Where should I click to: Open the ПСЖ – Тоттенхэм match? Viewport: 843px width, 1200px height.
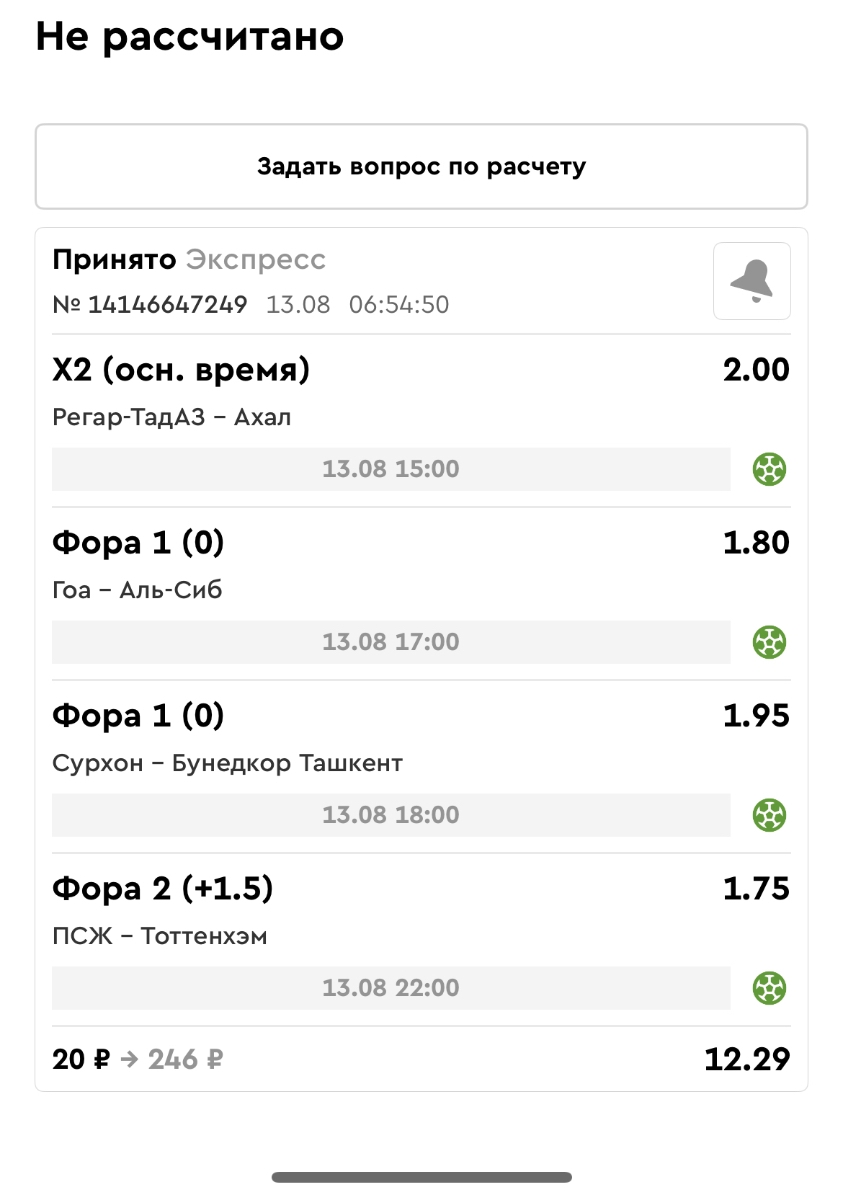(x=160, y=936)
